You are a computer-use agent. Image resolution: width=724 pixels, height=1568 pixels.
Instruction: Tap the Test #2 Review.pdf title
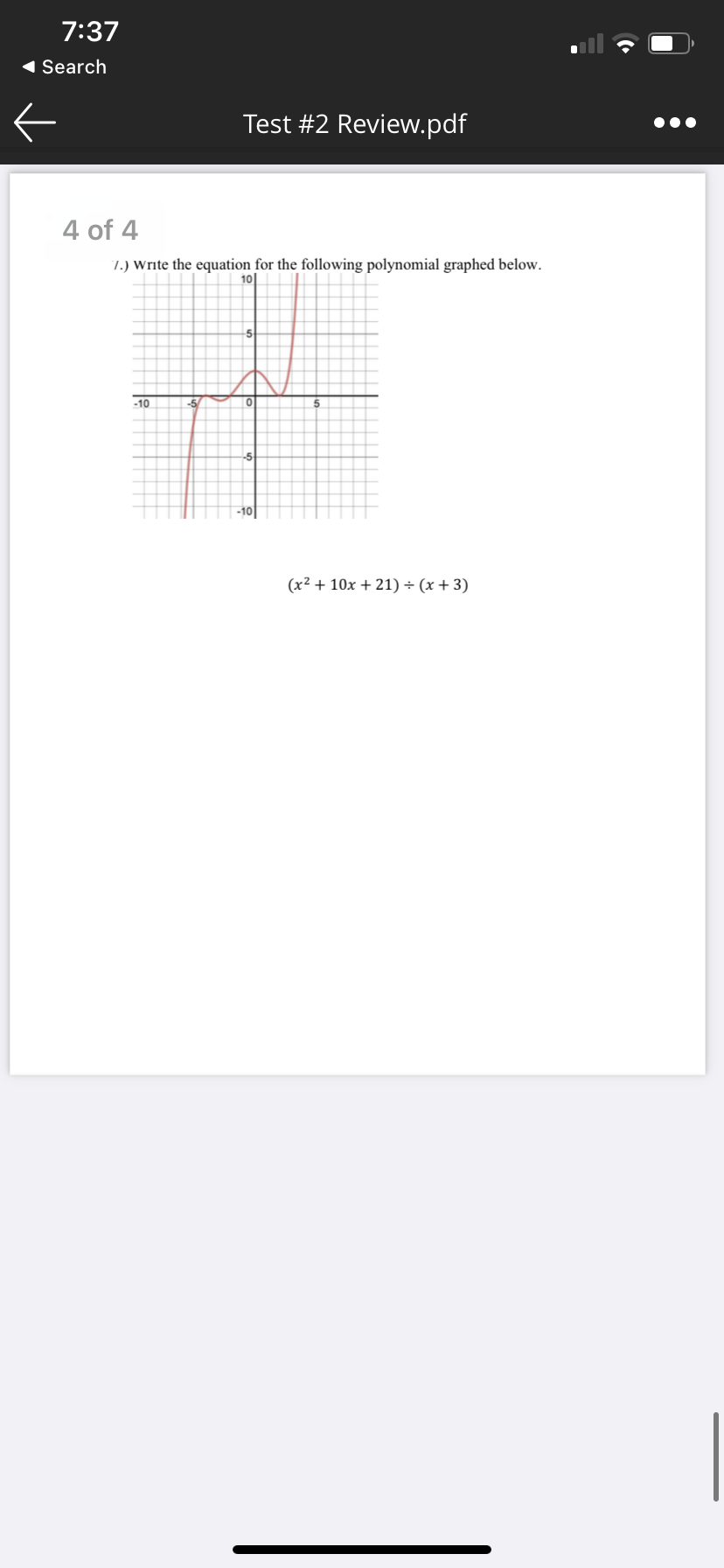355,123
